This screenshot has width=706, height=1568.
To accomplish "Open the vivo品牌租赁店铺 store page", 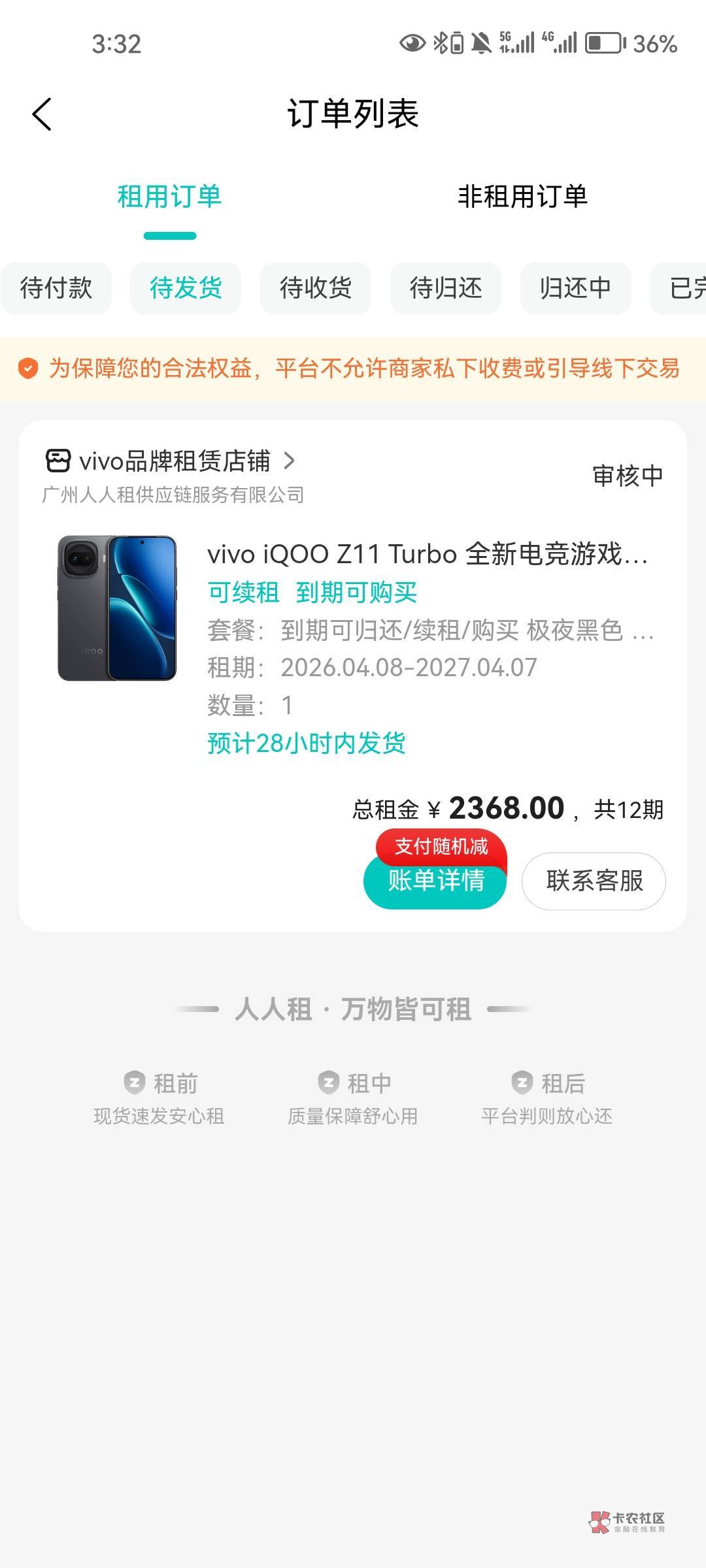I will [x=170, y=461].
